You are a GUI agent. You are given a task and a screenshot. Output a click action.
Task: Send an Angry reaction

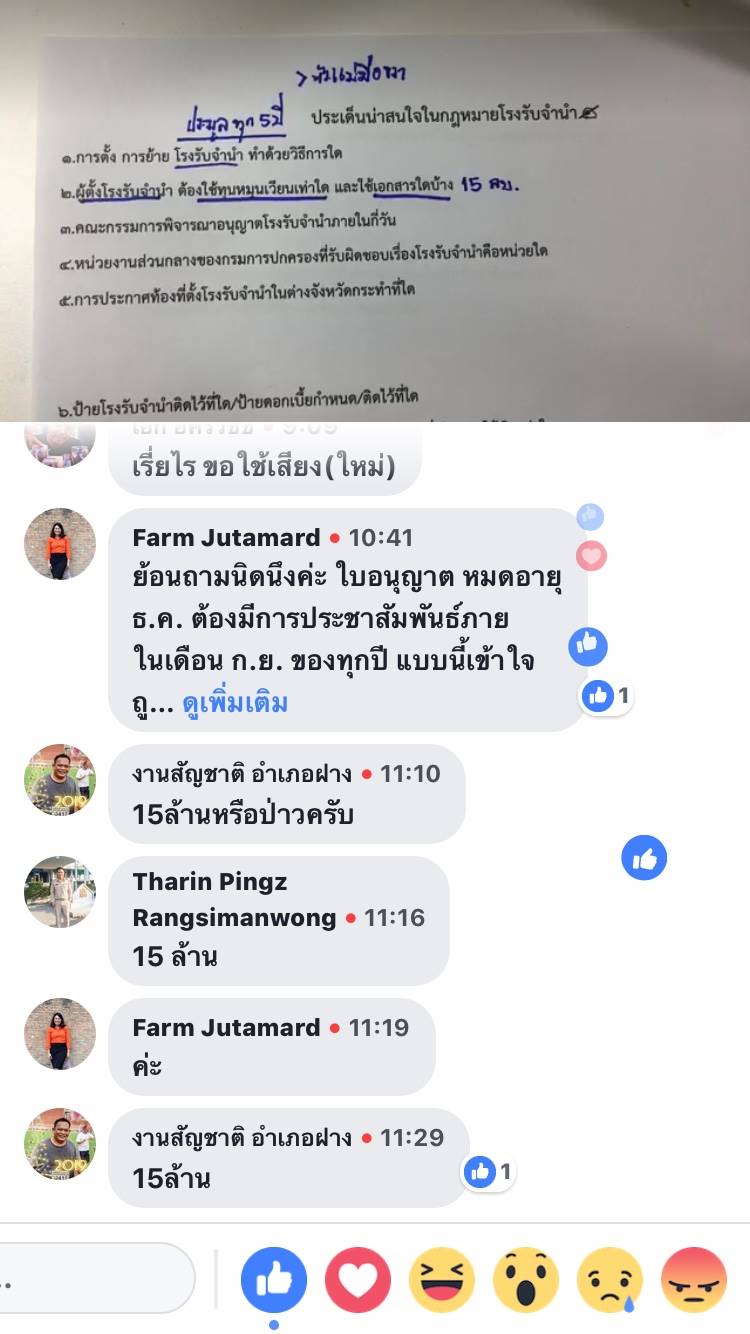(694, 1279)
